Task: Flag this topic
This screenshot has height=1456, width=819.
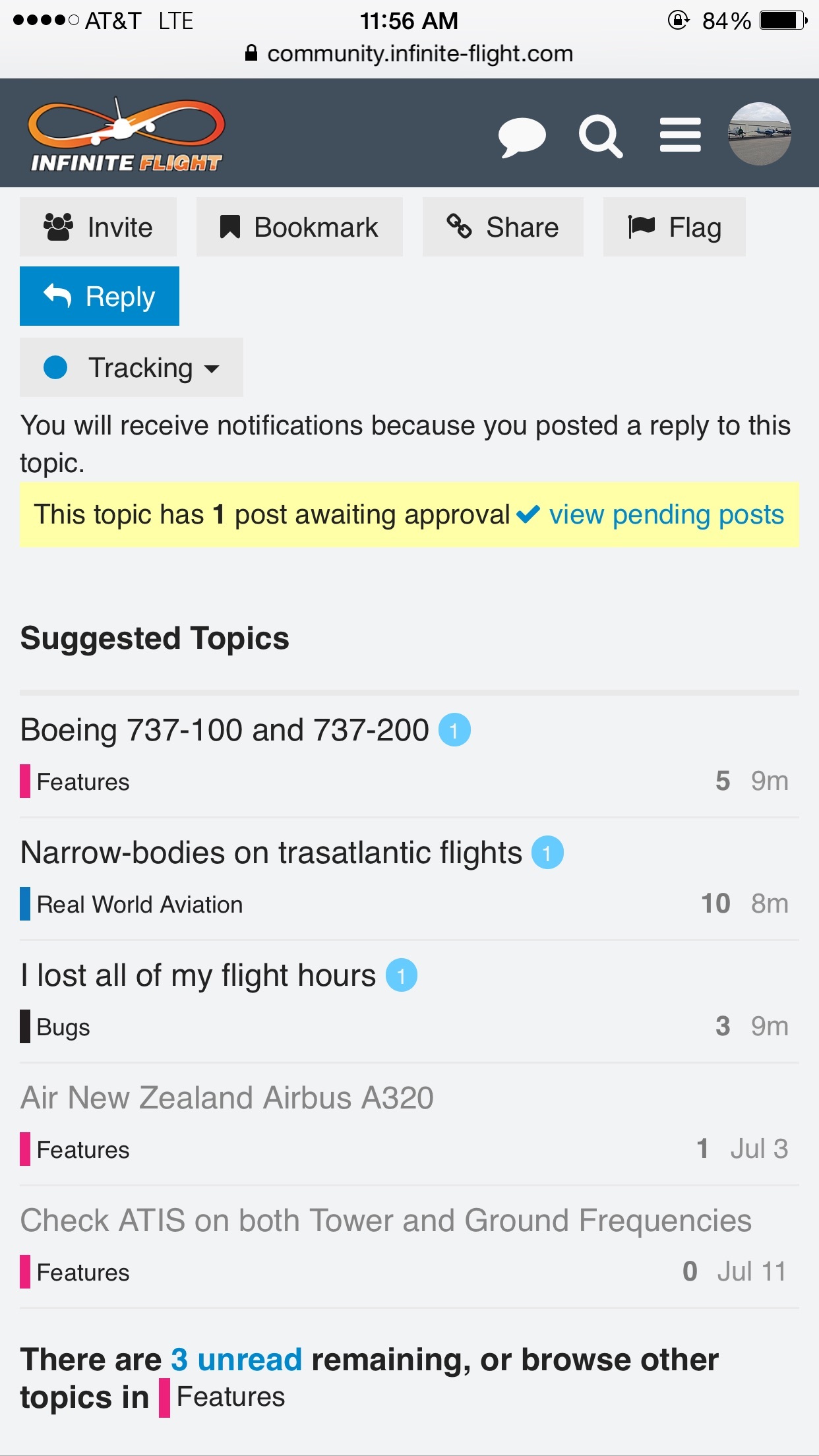Action: point(674,227)
